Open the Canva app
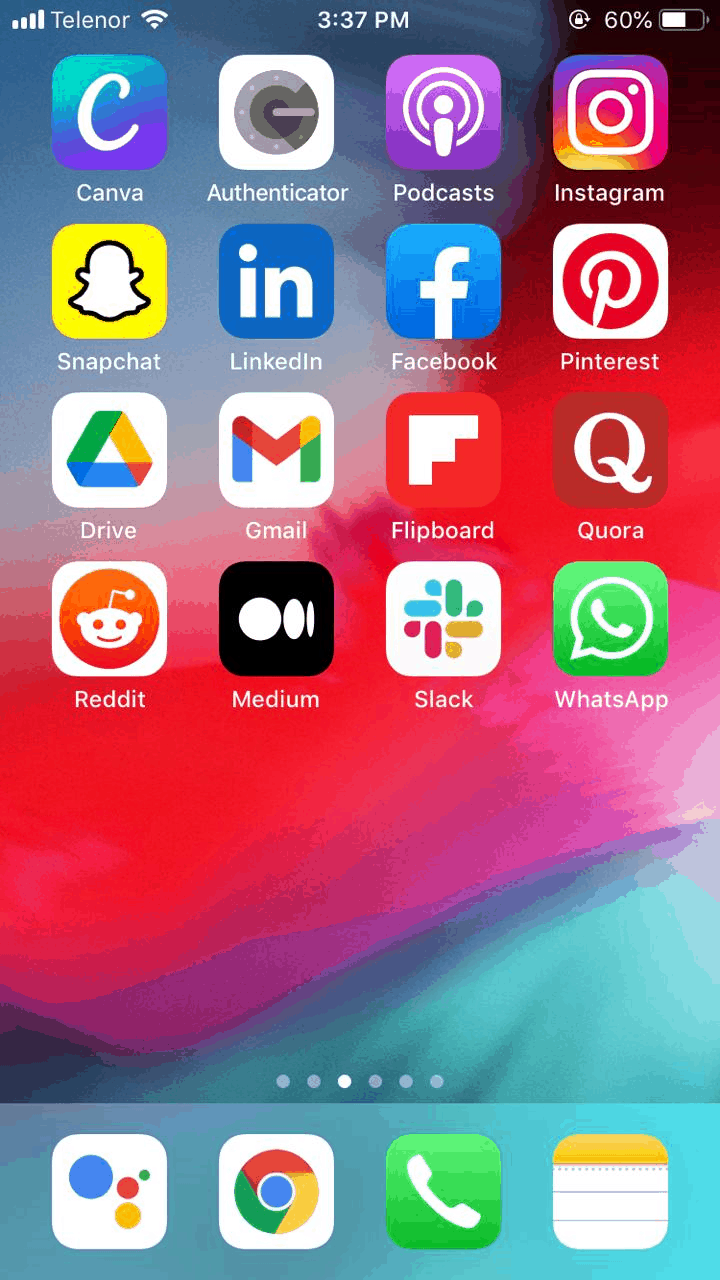 click(x=109, y=112)
